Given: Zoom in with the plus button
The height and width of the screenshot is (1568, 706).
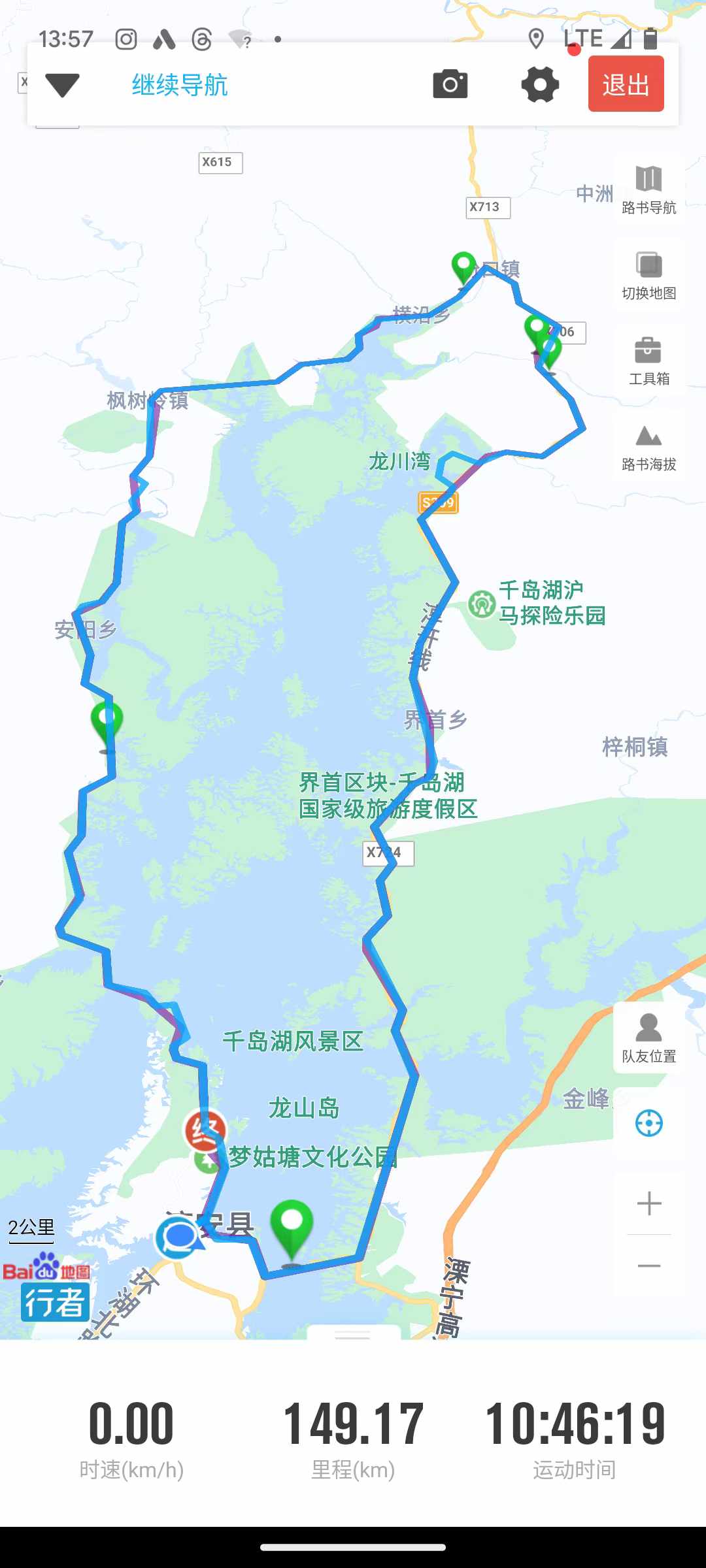Looking at the screenshot, I should coord(649,1203).
